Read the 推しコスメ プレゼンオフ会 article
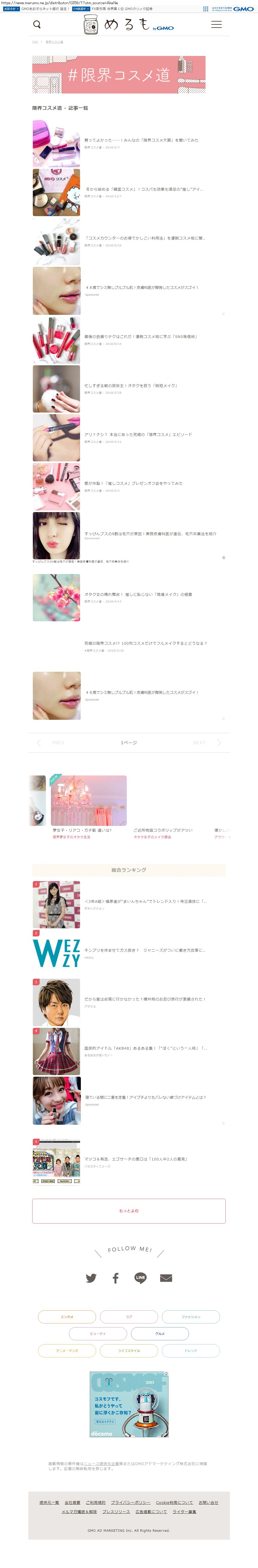258x1568 pixels. 133,483
